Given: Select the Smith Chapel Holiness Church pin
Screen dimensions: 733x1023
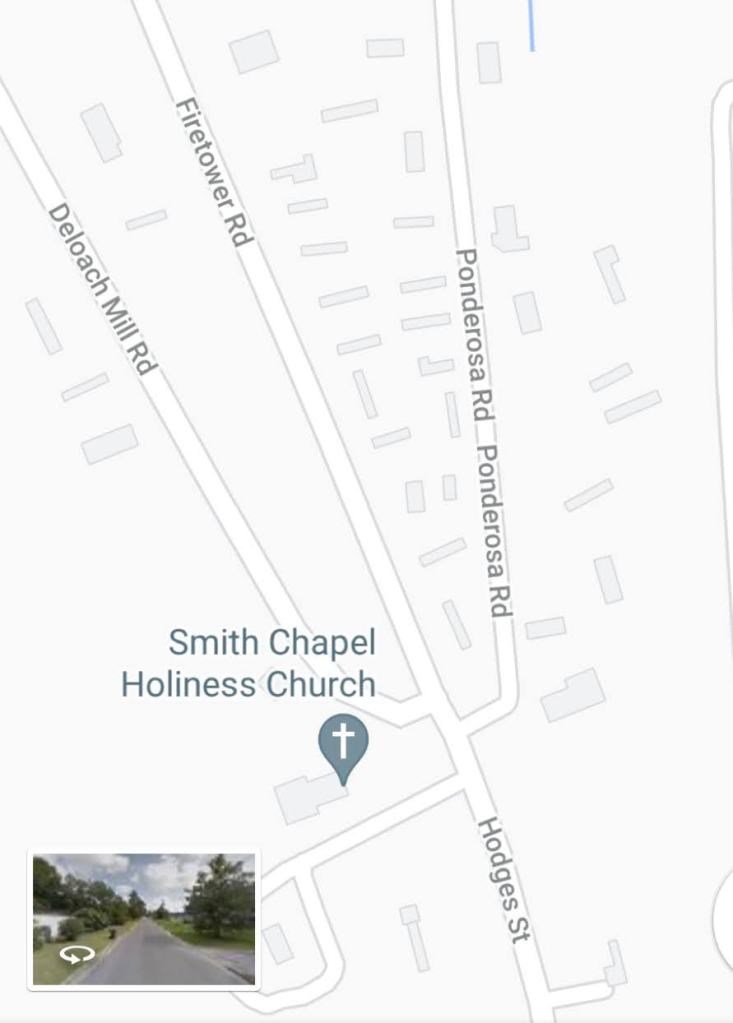Looking at the screenshot, I should coord(343,745).
